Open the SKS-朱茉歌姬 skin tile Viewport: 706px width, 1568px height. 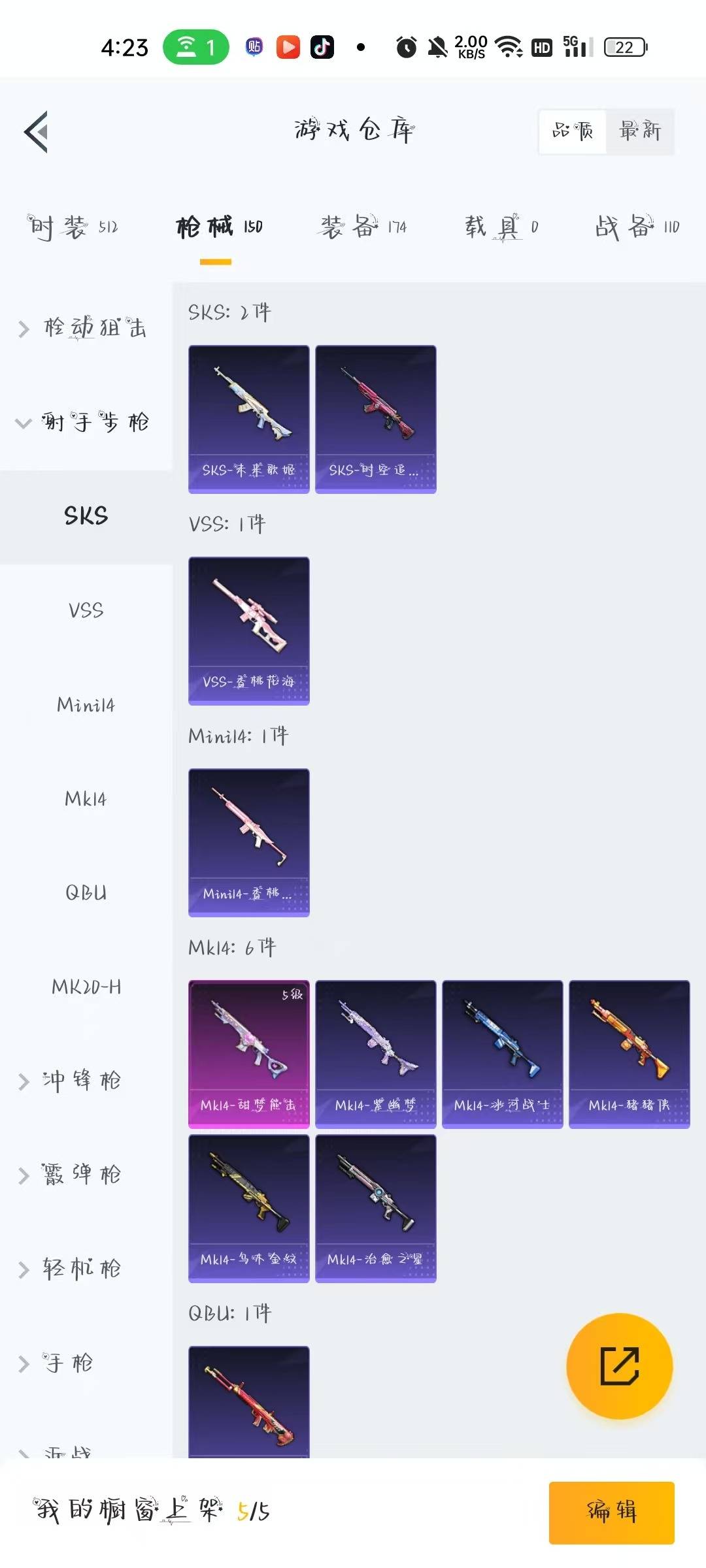click(x=248, y=419)
